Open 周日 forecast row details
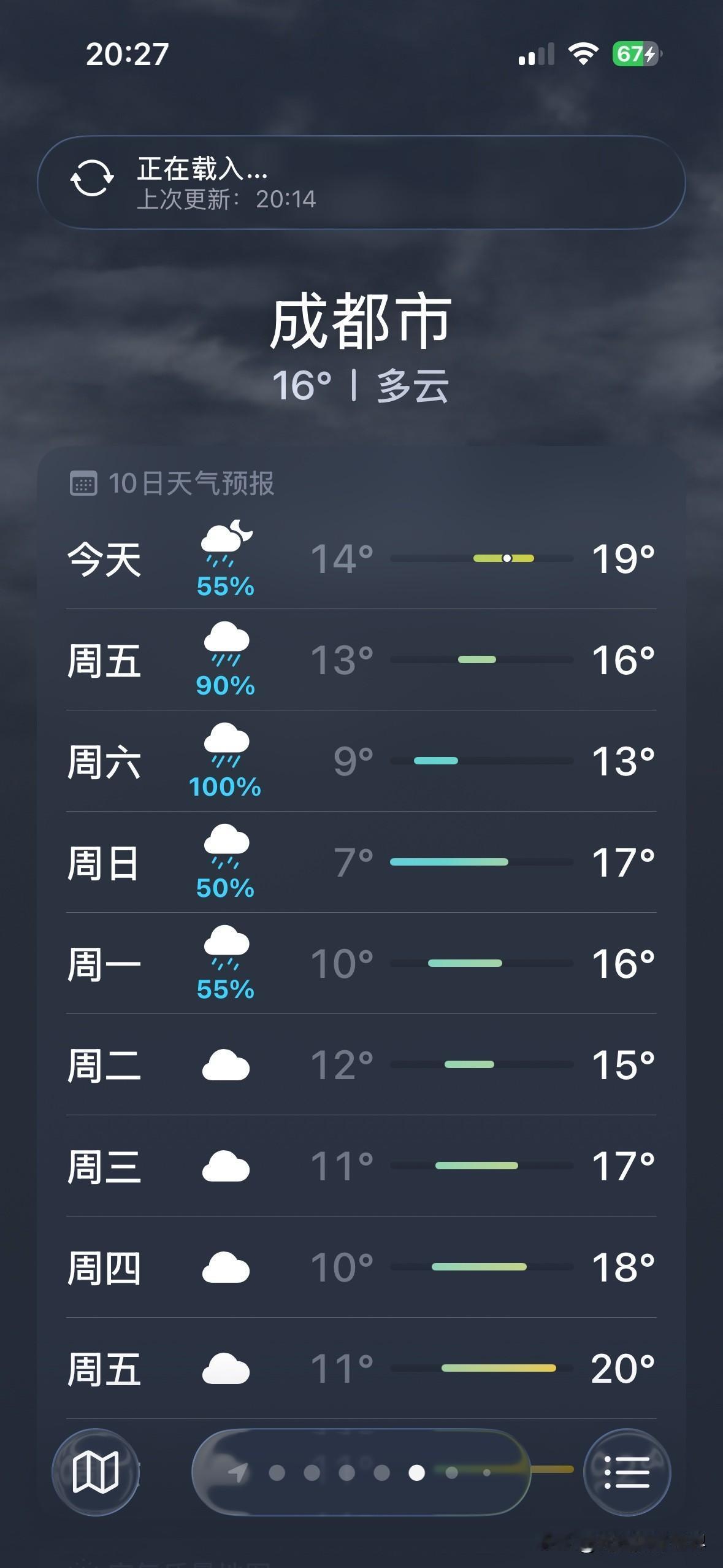 (362, 862)
